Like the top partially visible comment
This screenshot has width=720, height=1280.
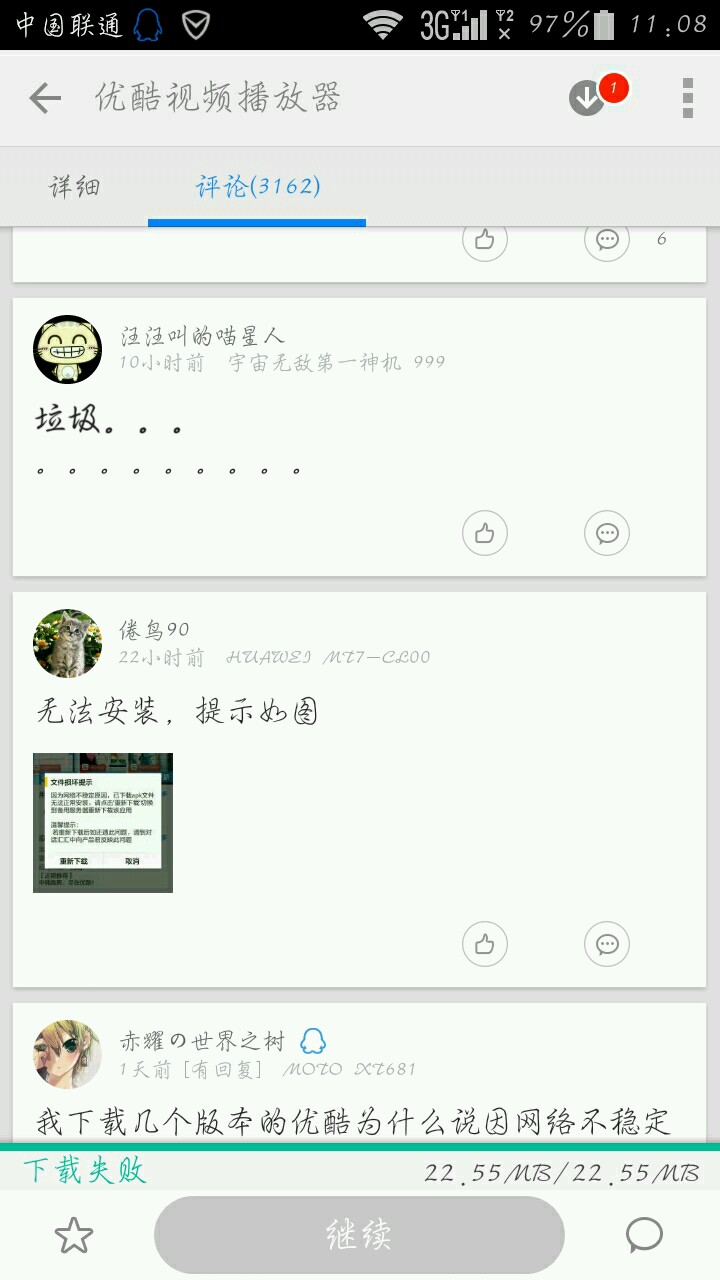[x=485, y=241]
